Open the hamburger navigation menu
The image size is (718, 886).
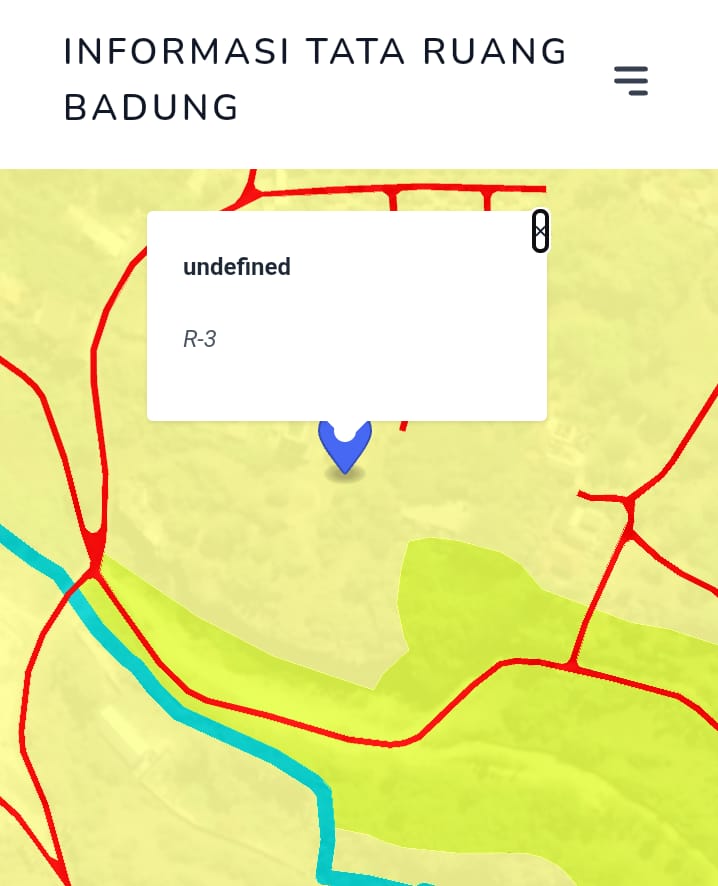(x=631, y=80)
